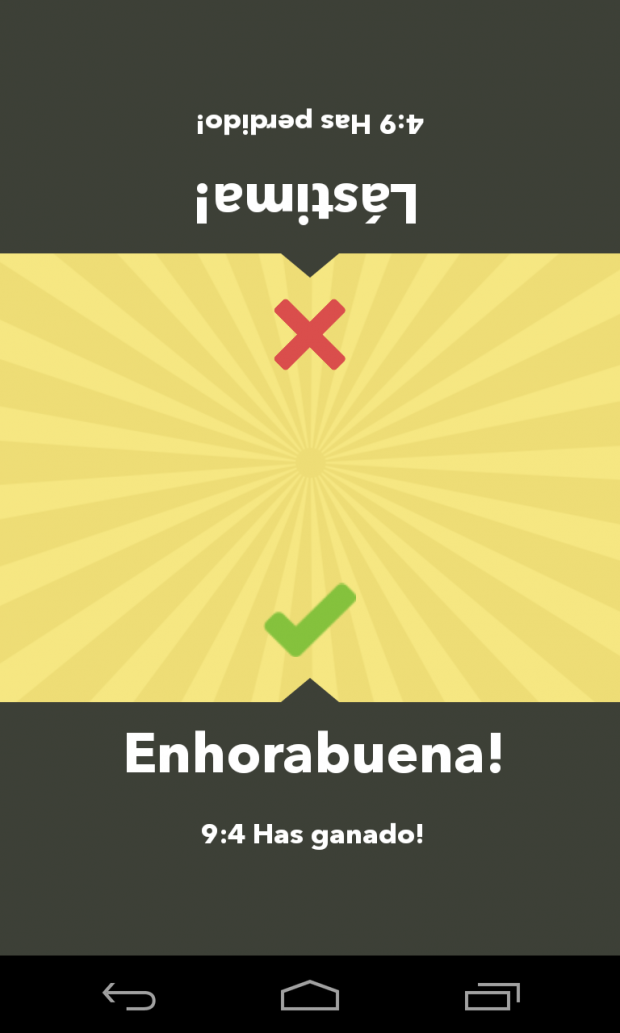Open the recent apps overview

(x=491, y=996)
